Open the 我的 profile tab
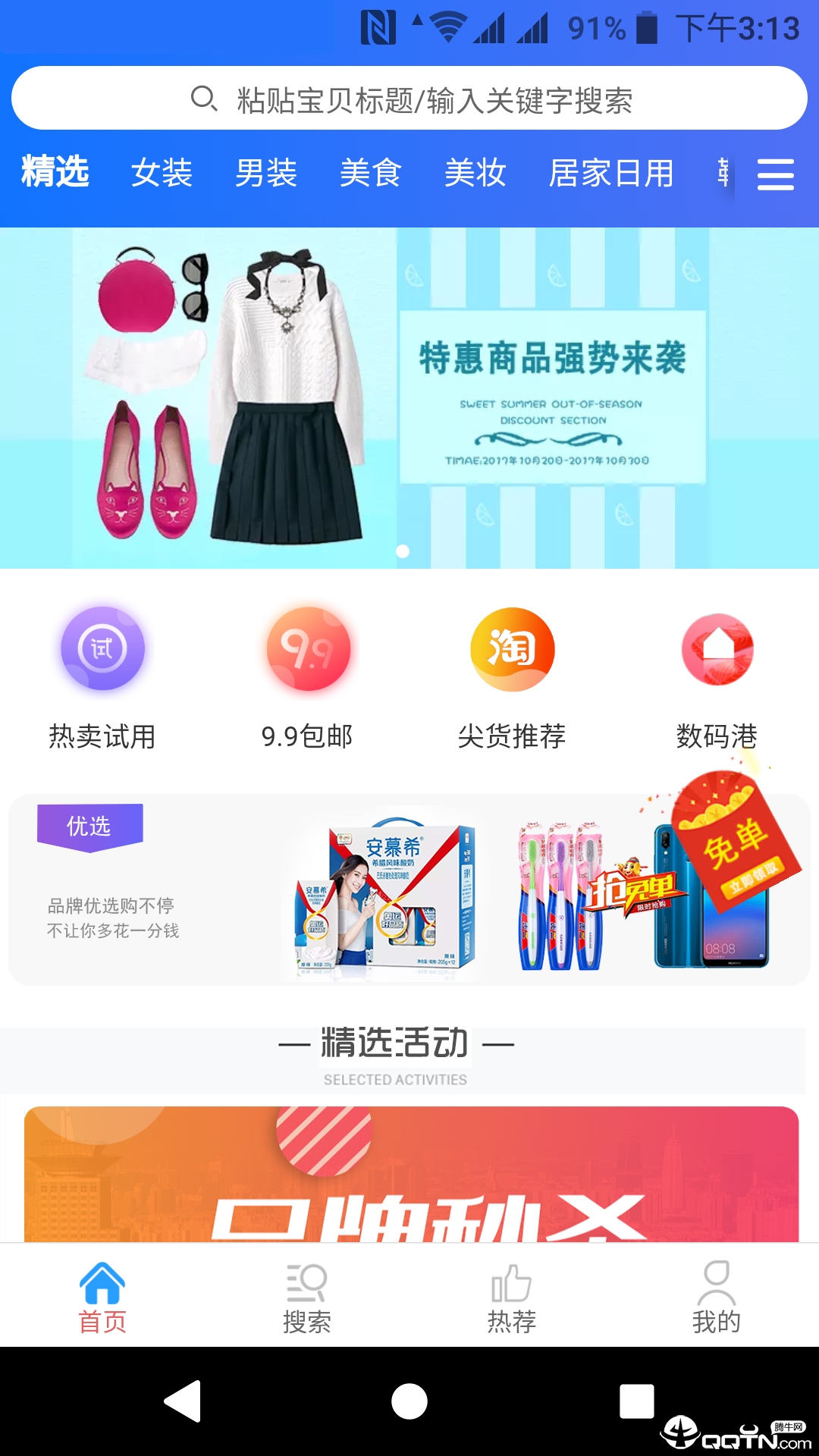Screen dimensions: 819x1456 coord(717,1298)
